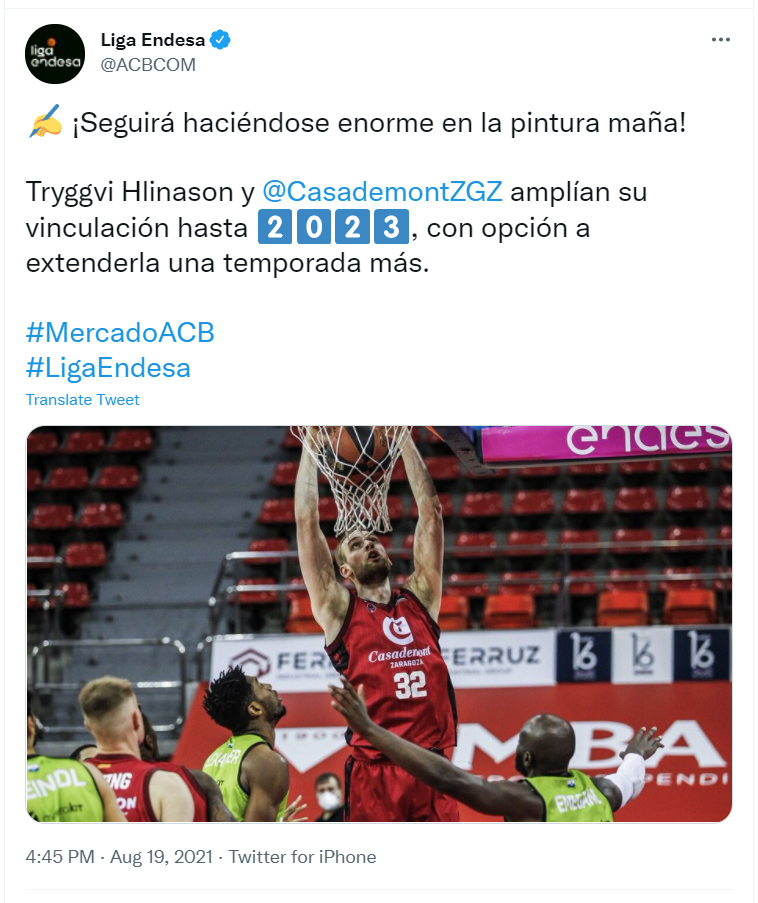Open the #LigaEndesa hashtag

108,367
